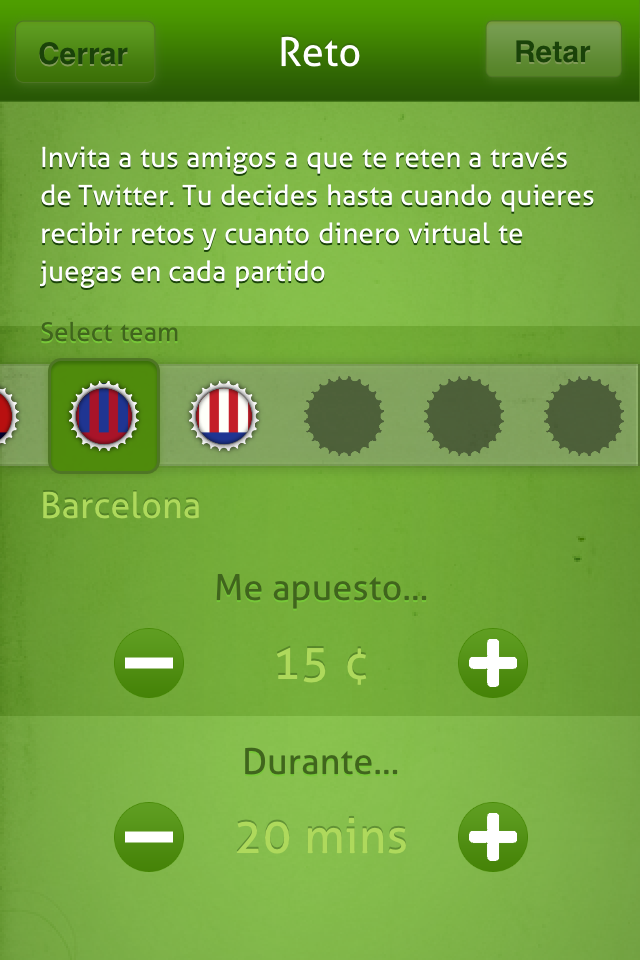Choose the red and white striped team cap

coord(224,415)
